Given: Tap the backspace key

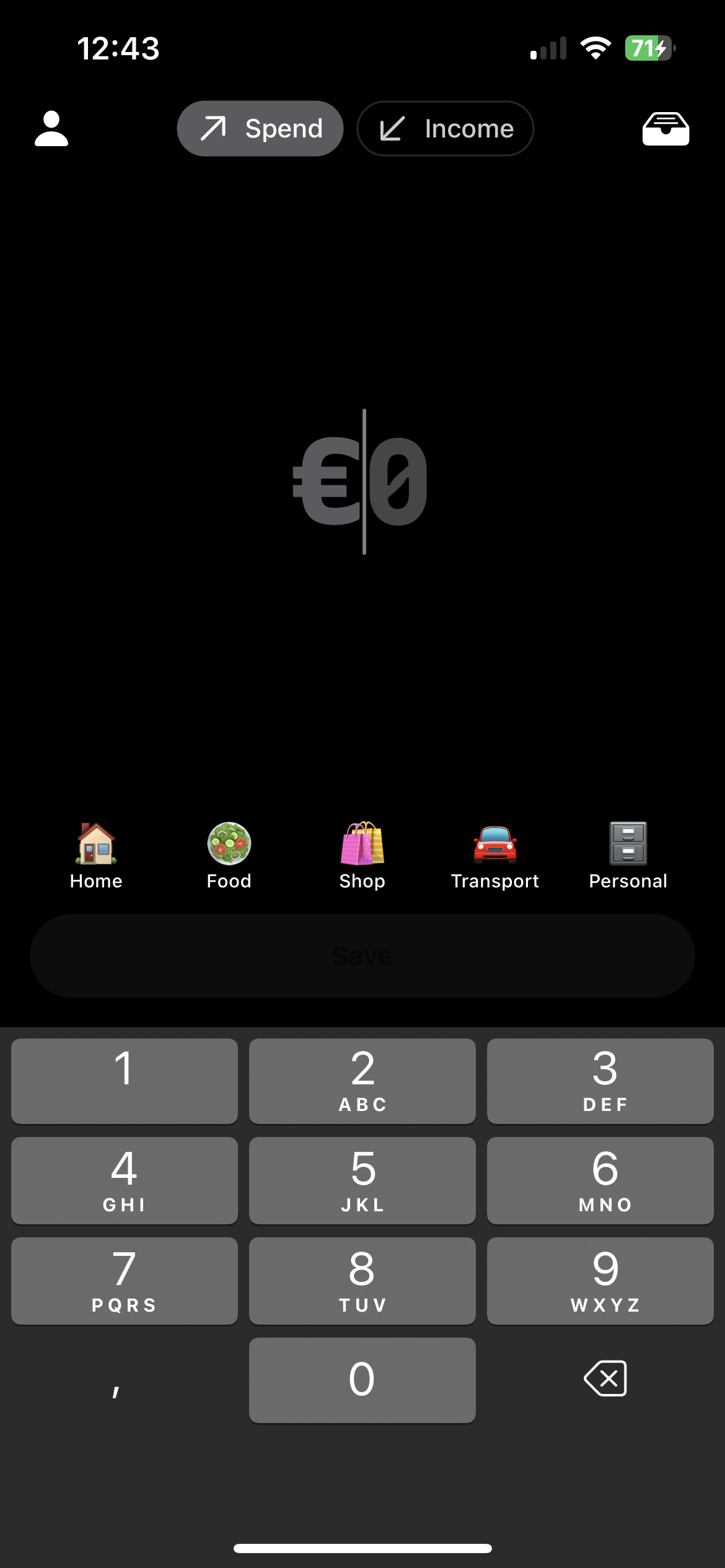Looking at the screenshot, I should (x=605, y=1379).
